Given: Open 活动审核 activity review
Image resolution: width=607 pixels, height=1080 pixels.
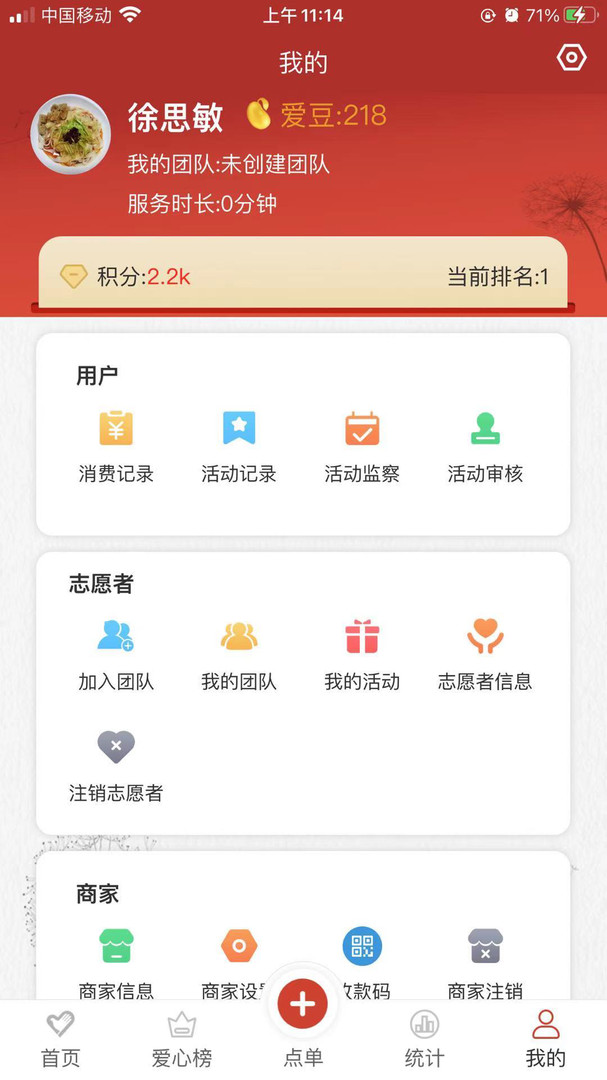Looking at the screenshot, I should (485, 446).
